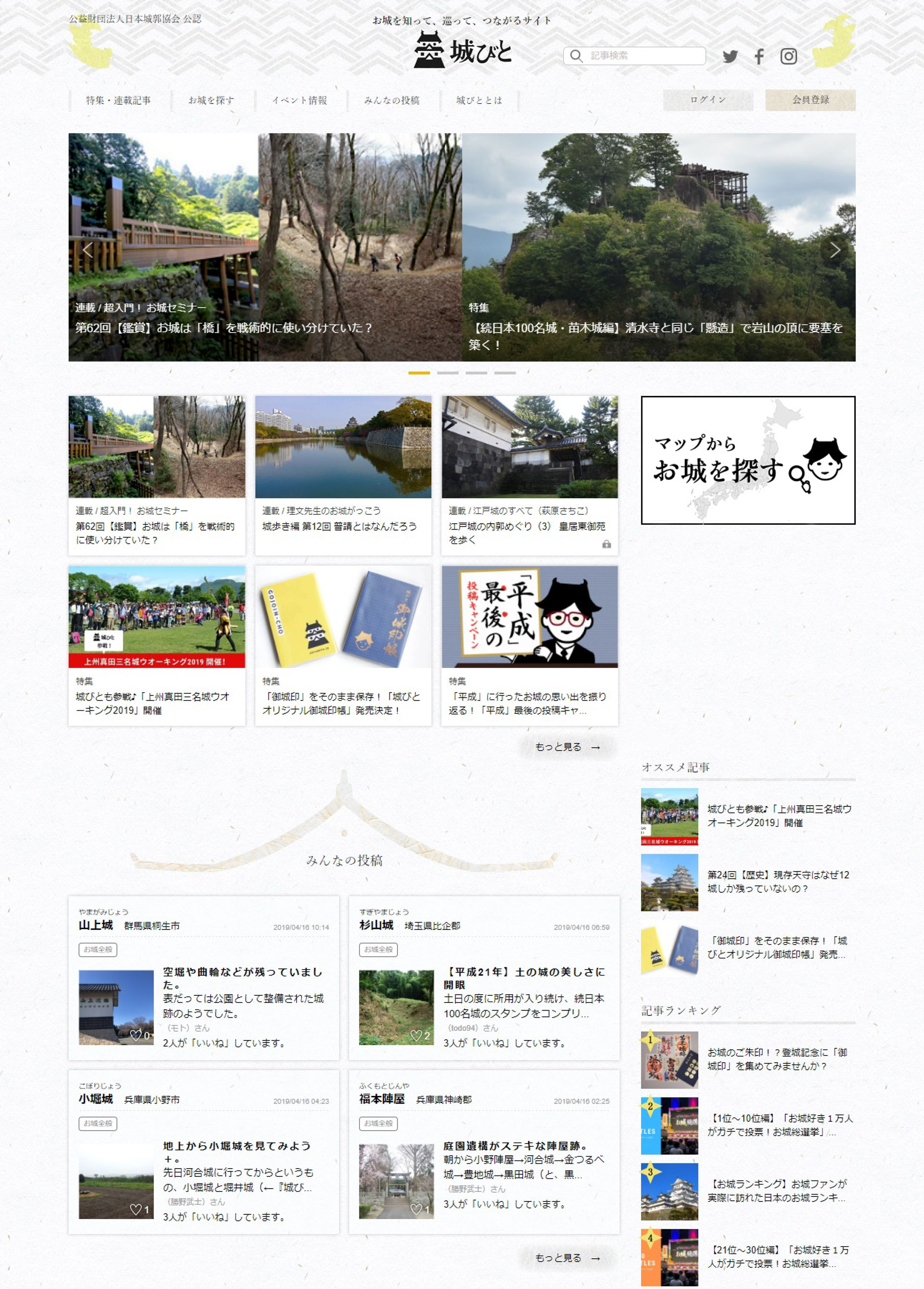Go to お城を探す section
The width and height of the screenshot is (924, 1289).
point(211,101)
